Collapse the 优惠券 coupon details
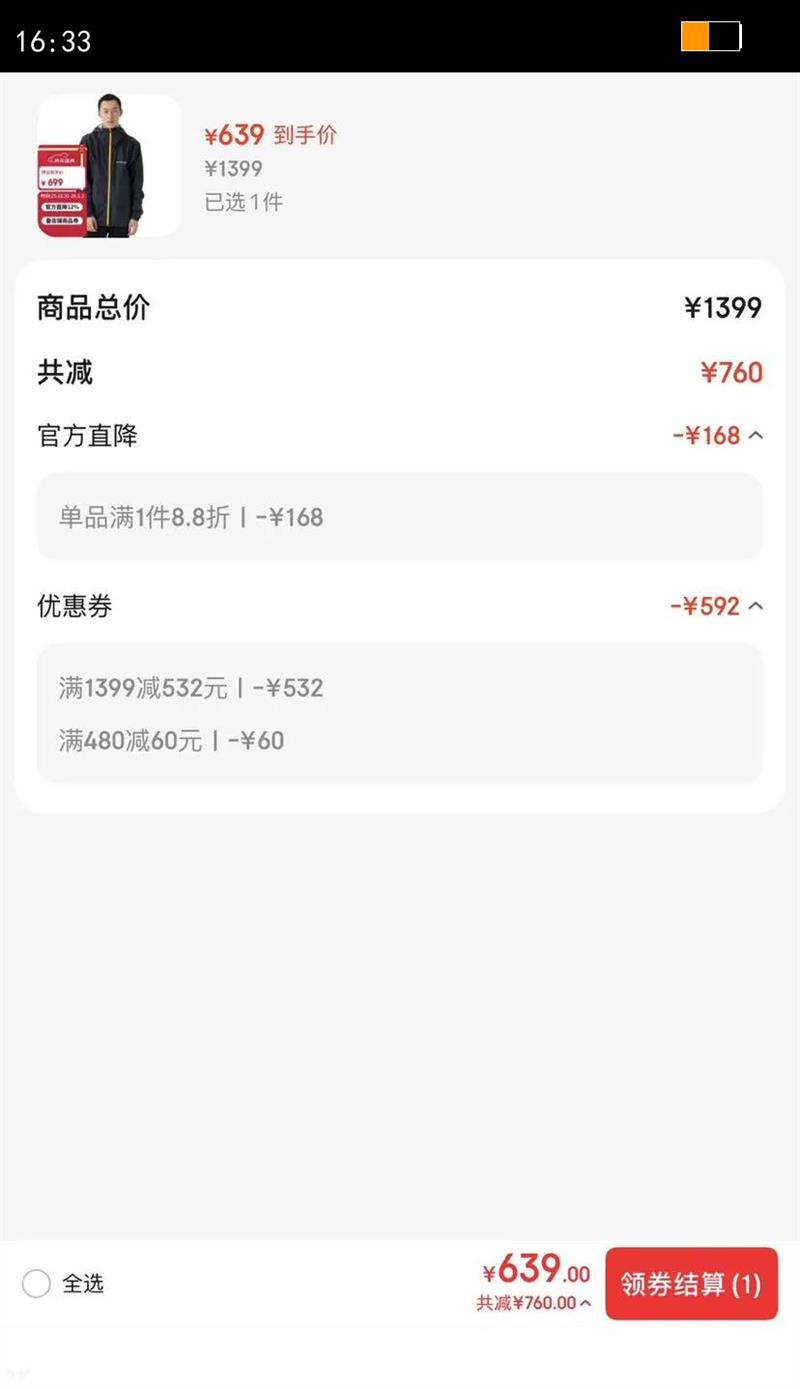This screenshot has height=1389, width=800. [x=755, y=607]
